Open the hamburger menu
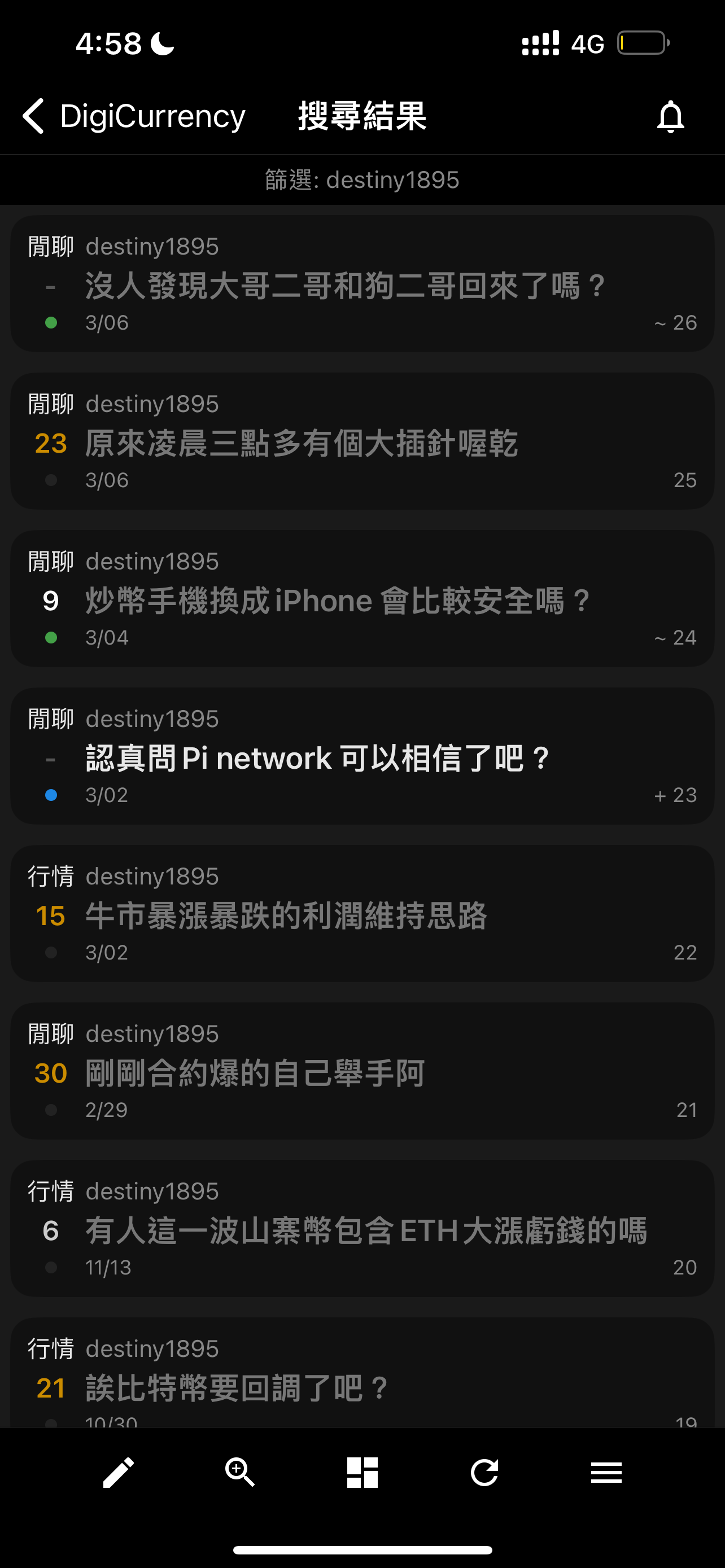Image resolution: width=725 pixels, height=1568 pixels. click(606, 1473)
